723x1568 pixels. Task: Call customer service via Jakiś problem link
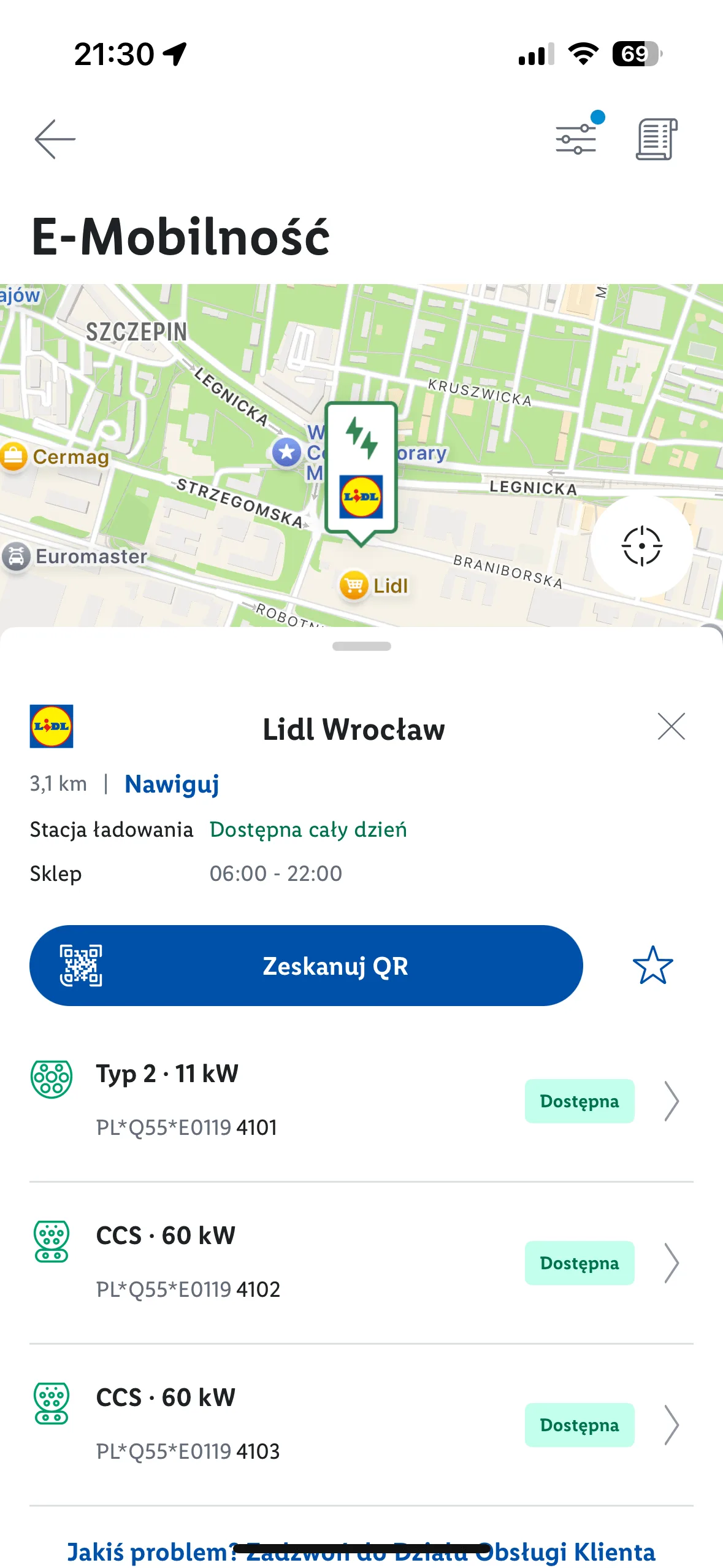(x=361, y=1552)
